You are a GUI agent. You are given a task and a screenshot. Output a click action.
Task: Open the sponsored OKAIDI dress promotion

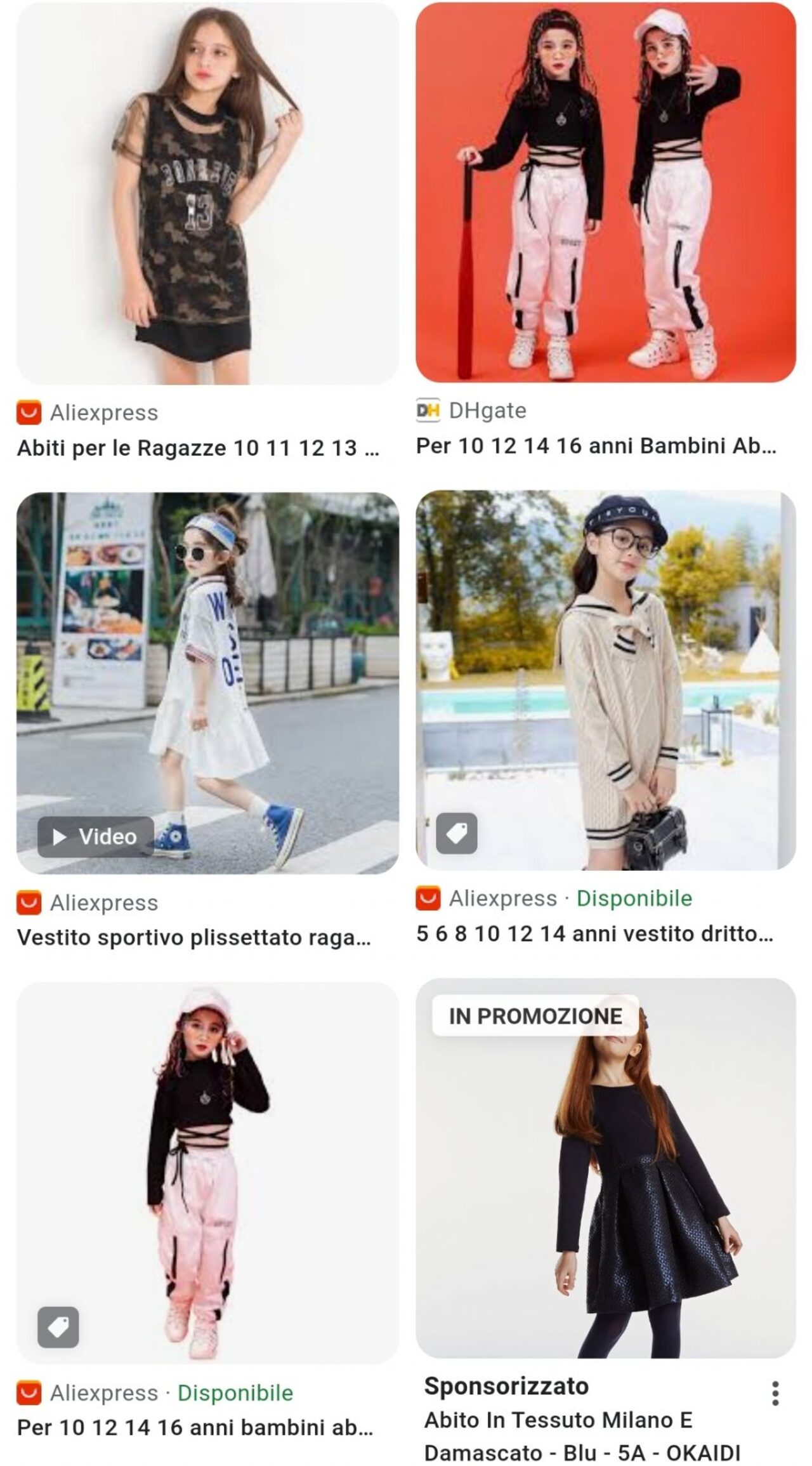click(x=605, y=1168)
